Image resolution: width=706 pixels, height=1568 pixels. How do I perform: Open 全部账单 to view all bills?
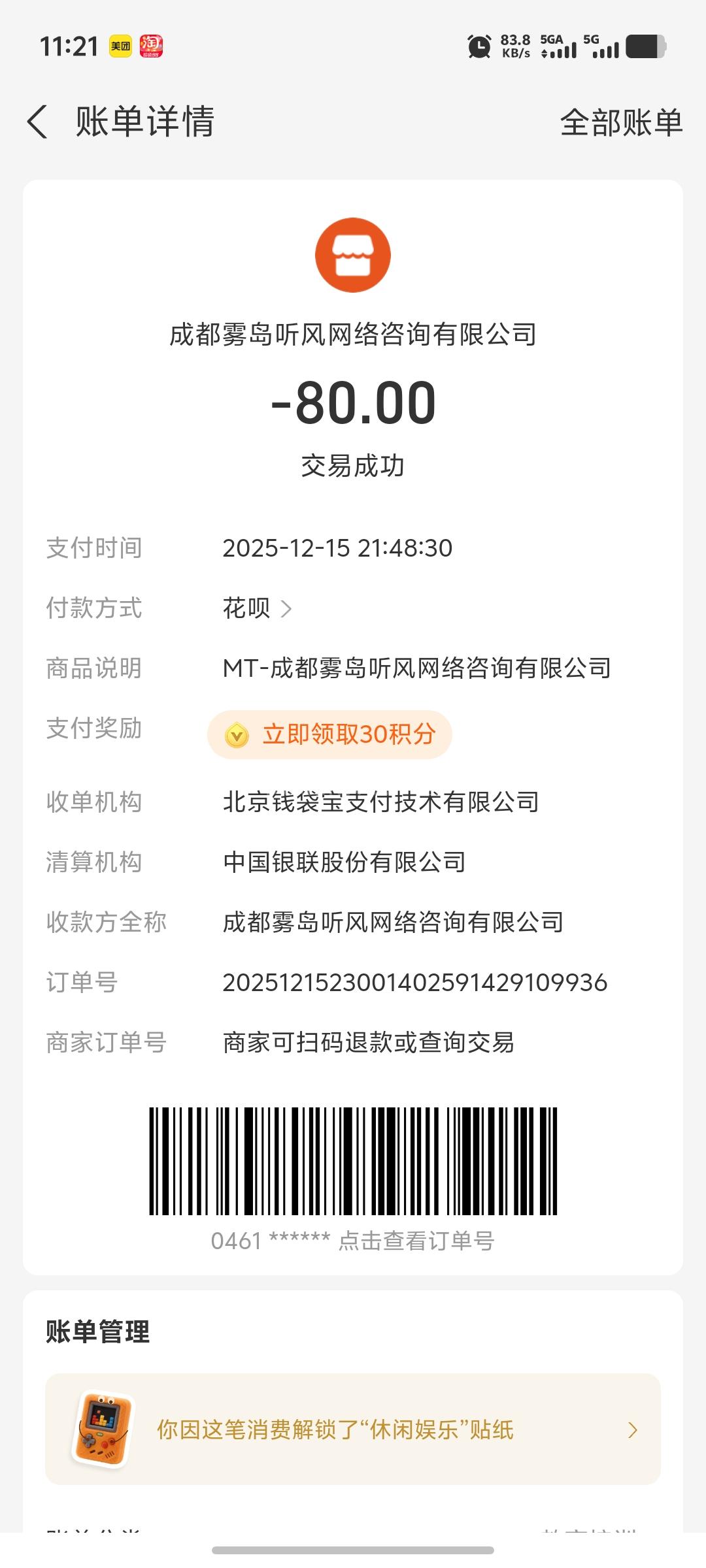click(x=620, y=123)
